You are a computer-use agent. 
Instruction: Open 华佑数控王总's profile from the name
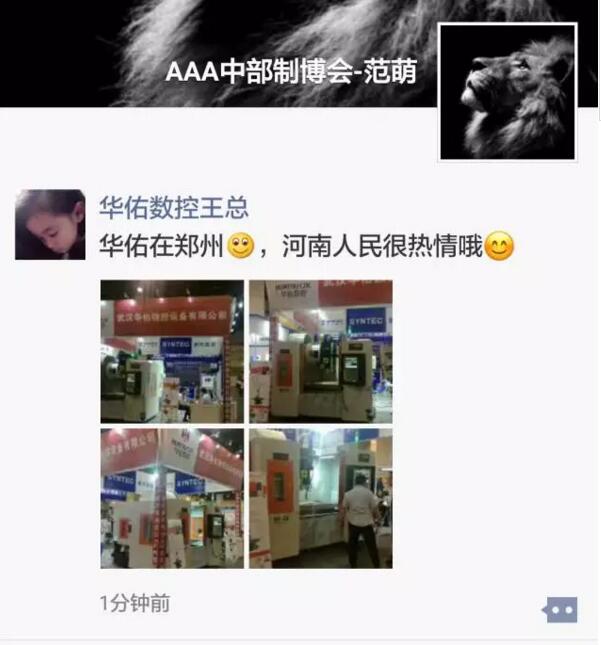174,207
